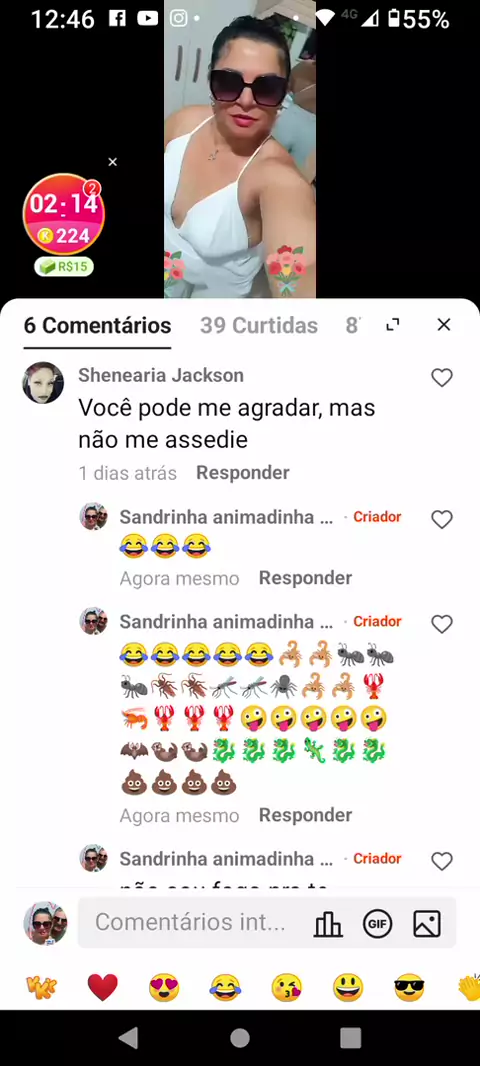
Task: Reply to the long emoji comment
Action: point(305,814)
